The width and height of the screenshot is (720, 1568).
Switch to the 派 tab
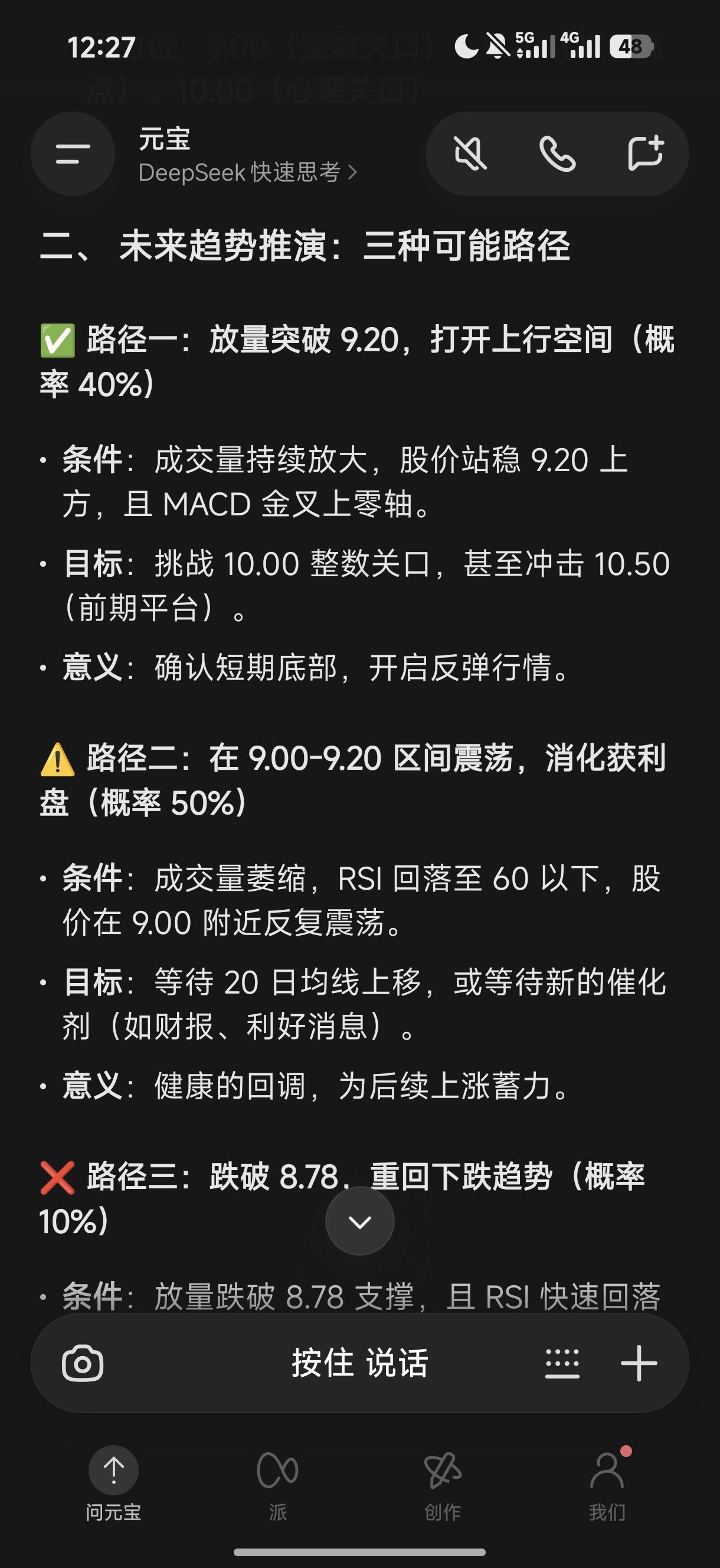(277, 1484)
